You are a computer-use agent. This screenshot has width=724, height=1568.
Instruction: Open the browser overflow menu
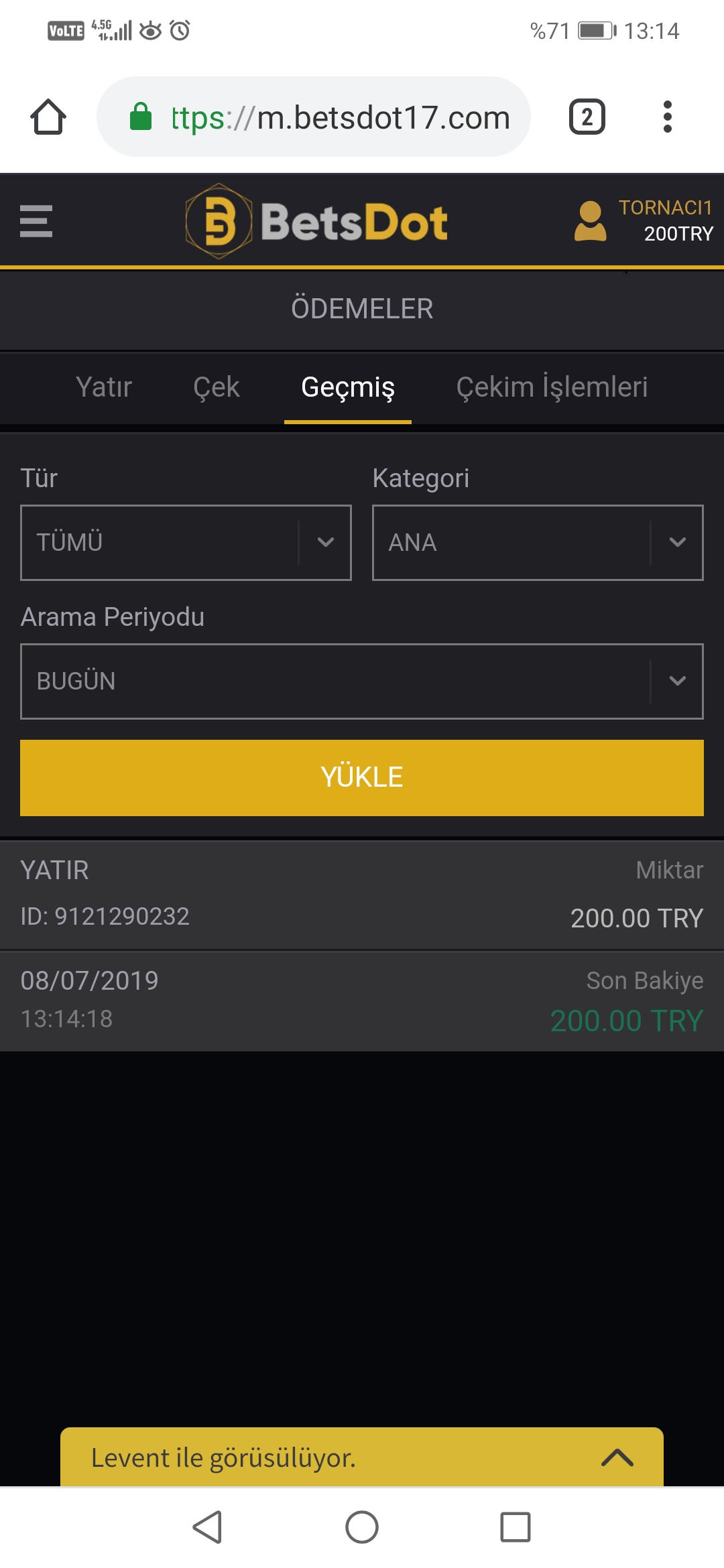tap(667, 117)
